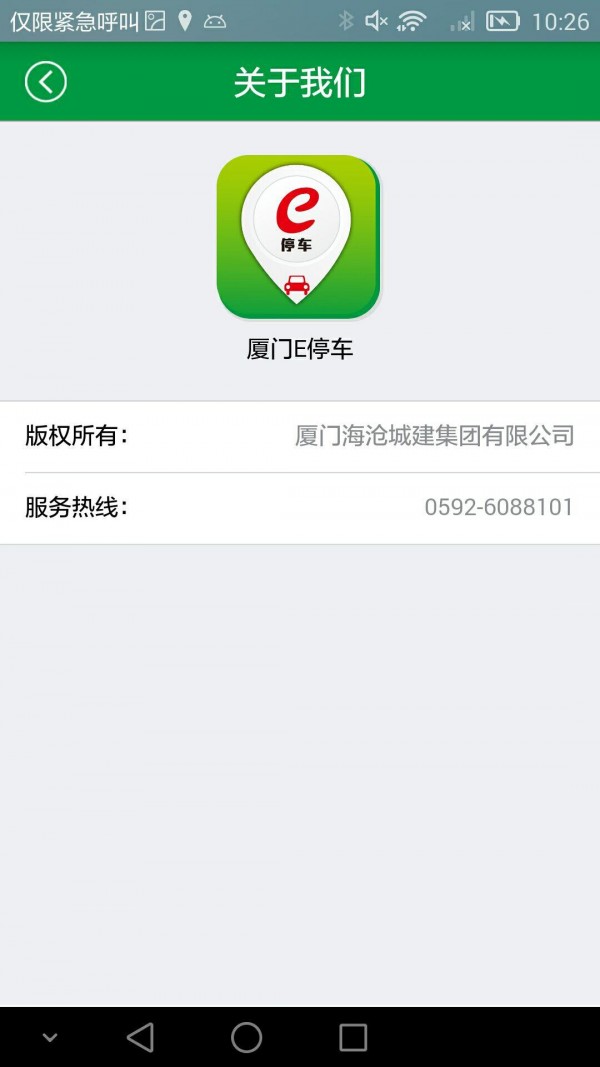The height and width of the screenshot is (1067, 600).
Task: Open the recent apps overview
Action: click(x=353, y=1037)
